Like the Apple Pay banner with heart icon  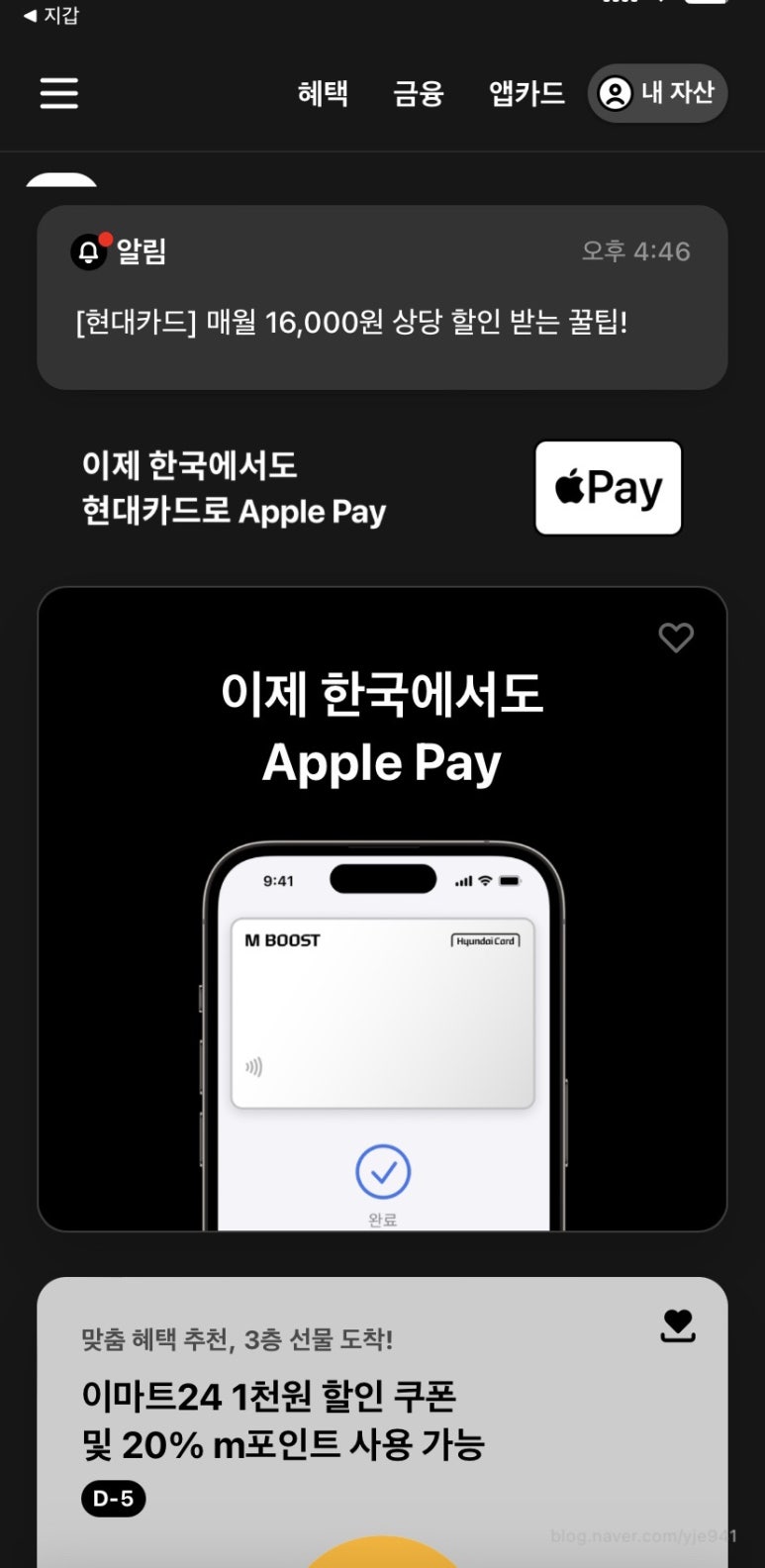(676, 637)
